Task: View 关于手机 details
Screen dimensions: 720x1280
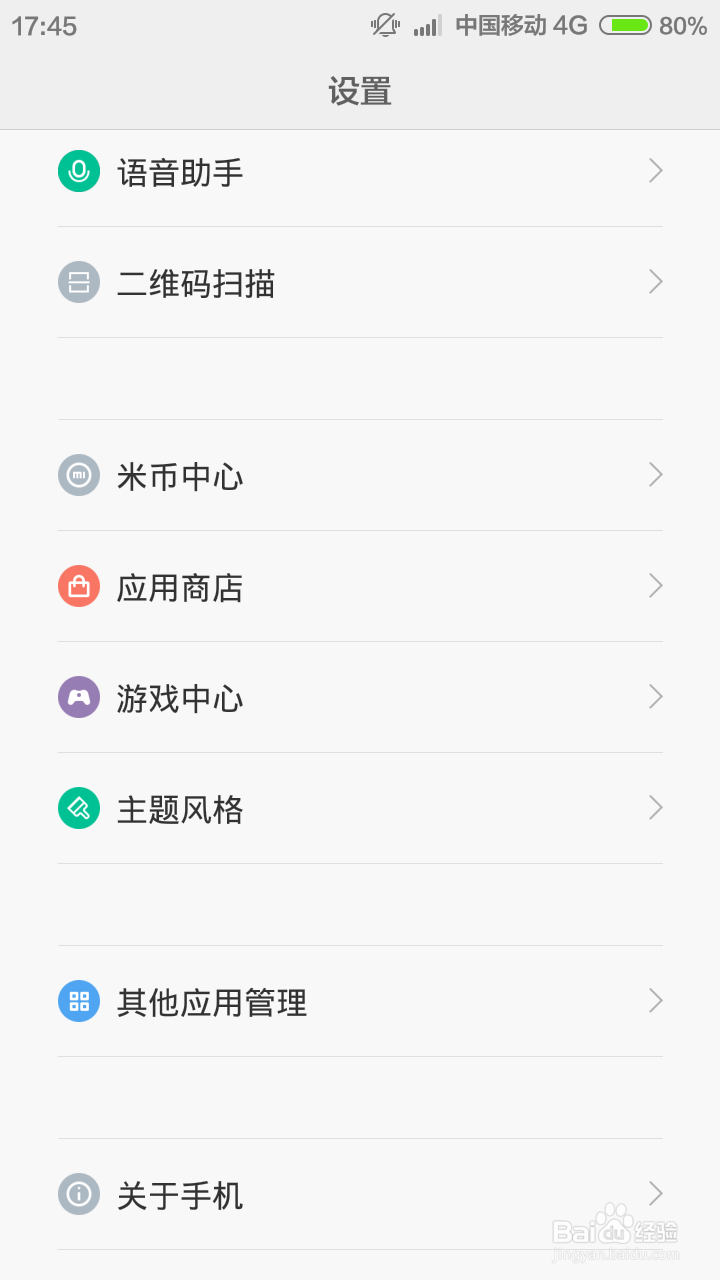Action: pyautogui.click(x=360, y=1194)
